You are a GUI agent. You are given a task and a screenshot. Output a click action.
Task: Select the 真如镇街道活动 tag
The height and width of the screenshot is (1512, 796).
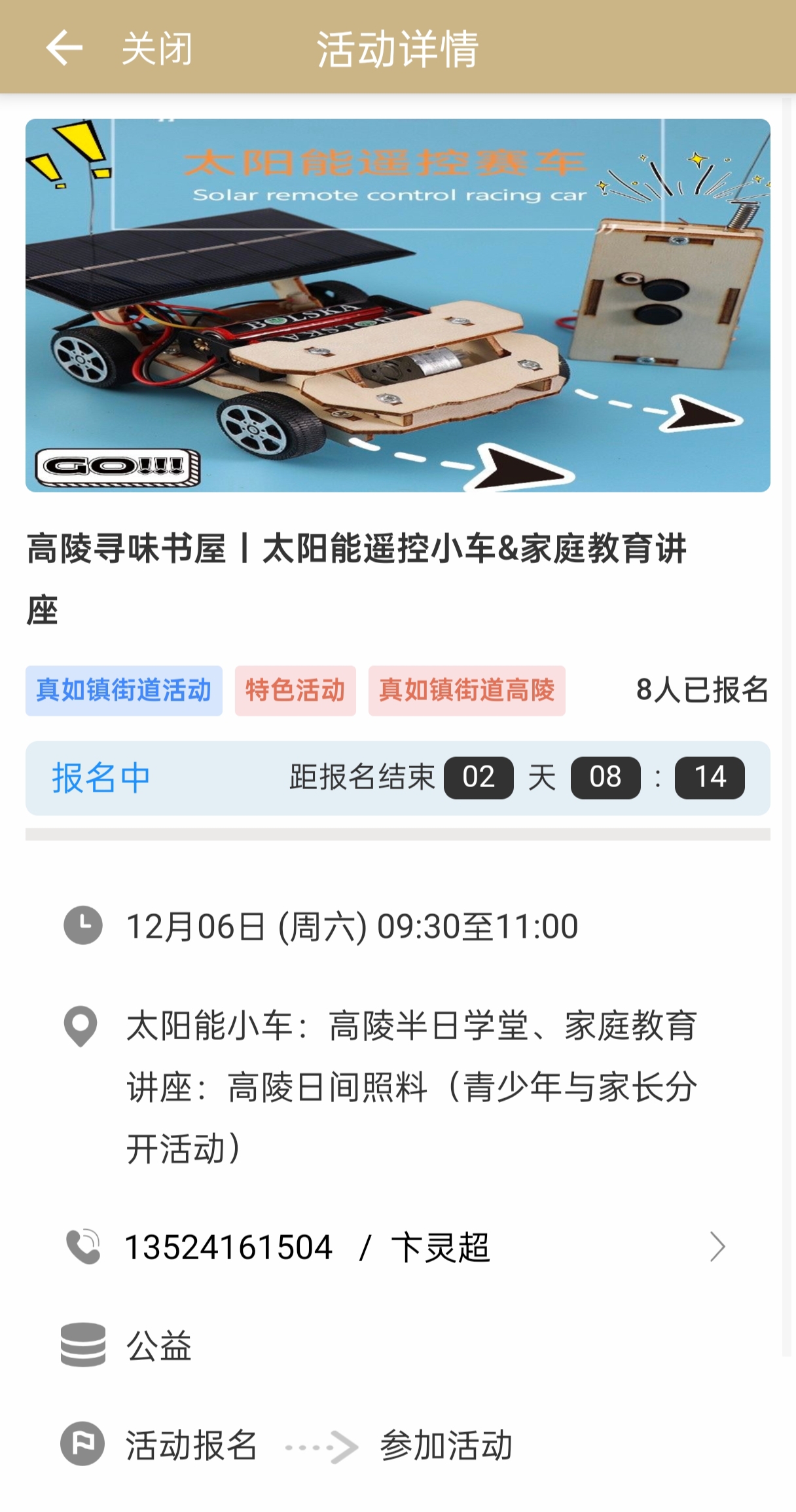124,690
